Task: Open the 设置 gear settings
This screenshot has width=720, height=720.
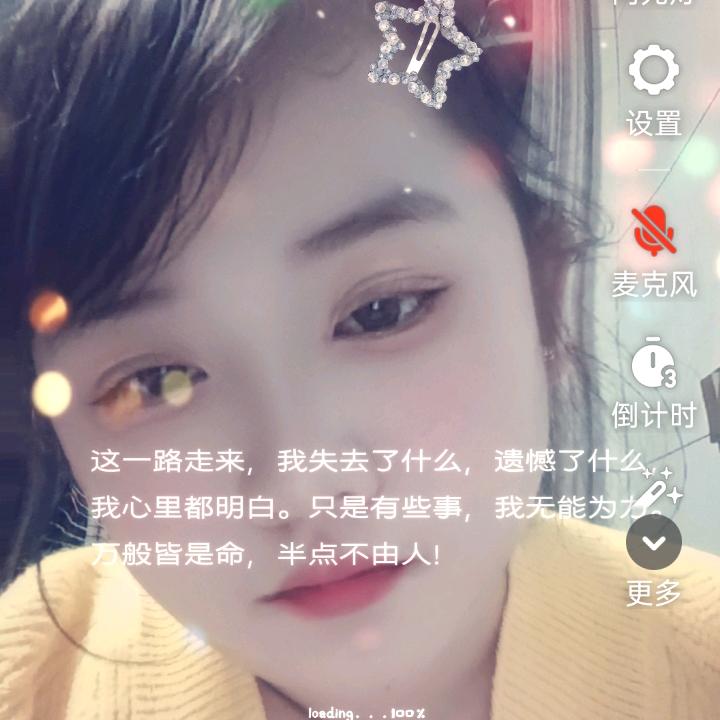Action: (654, 73)
